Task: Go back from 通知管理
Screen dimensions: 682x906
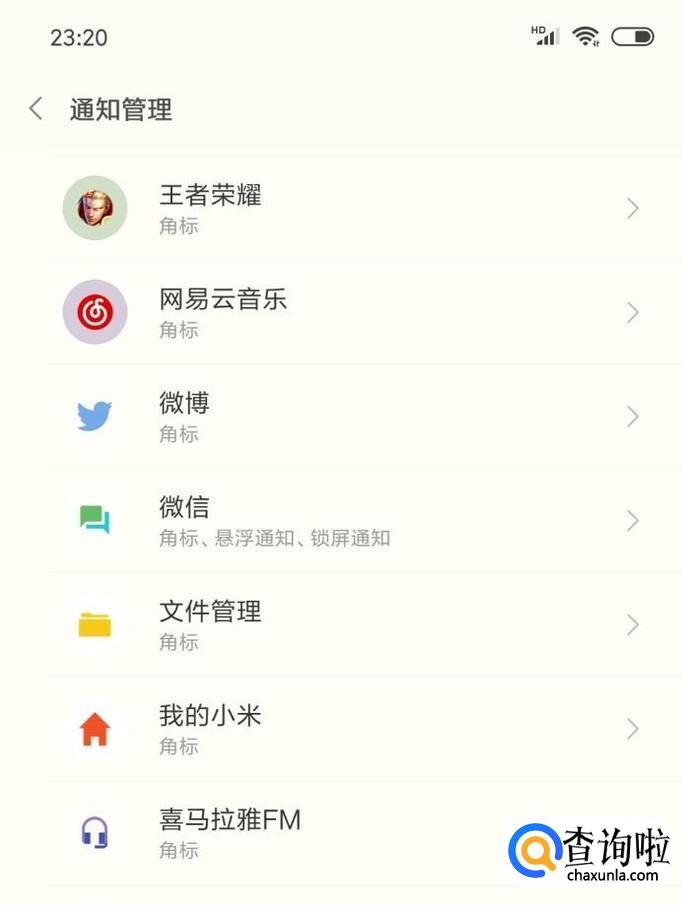Action: tap(36, 109)
